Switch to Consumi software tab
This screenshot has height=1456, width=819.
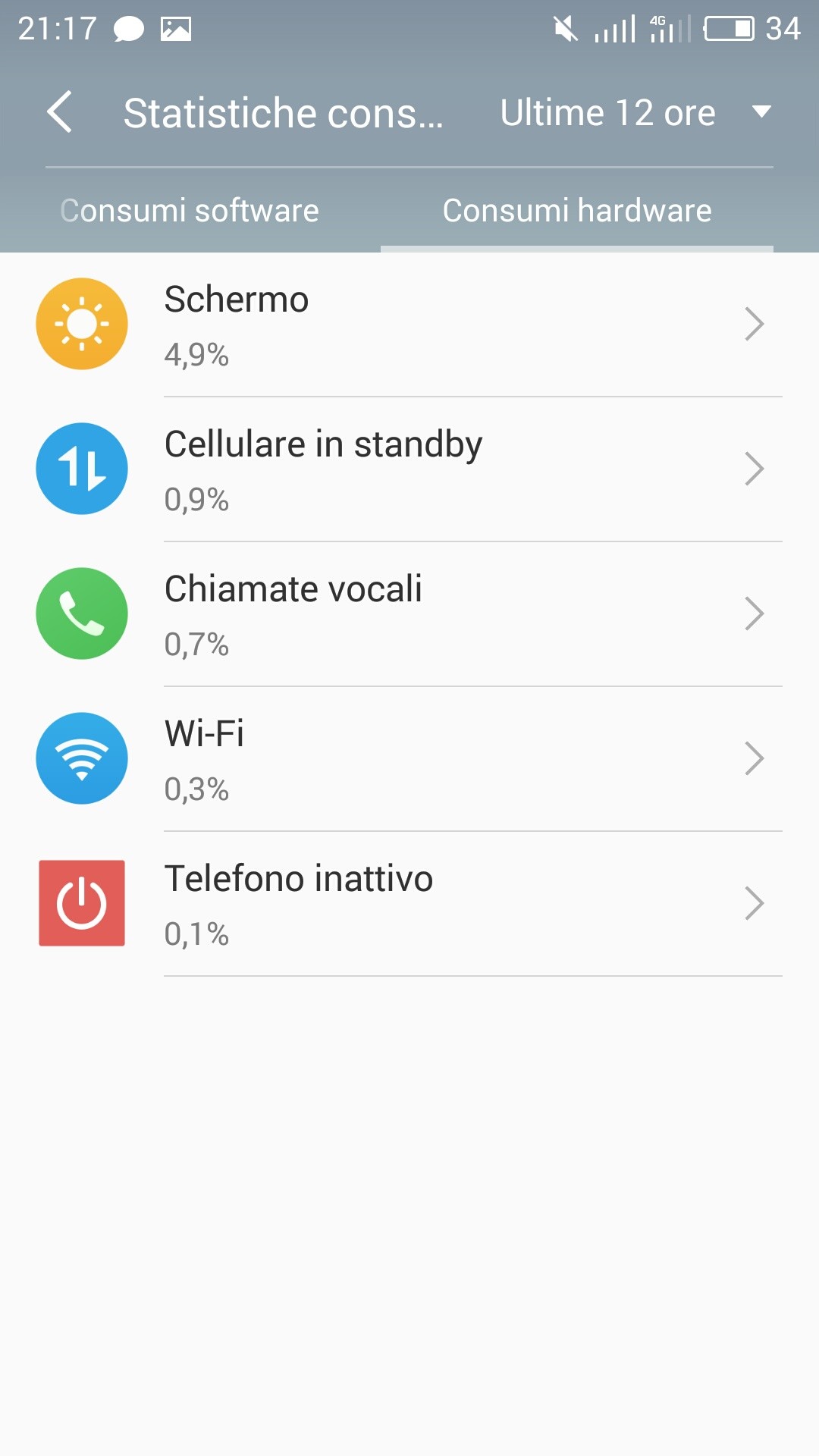tap(190, 210)
